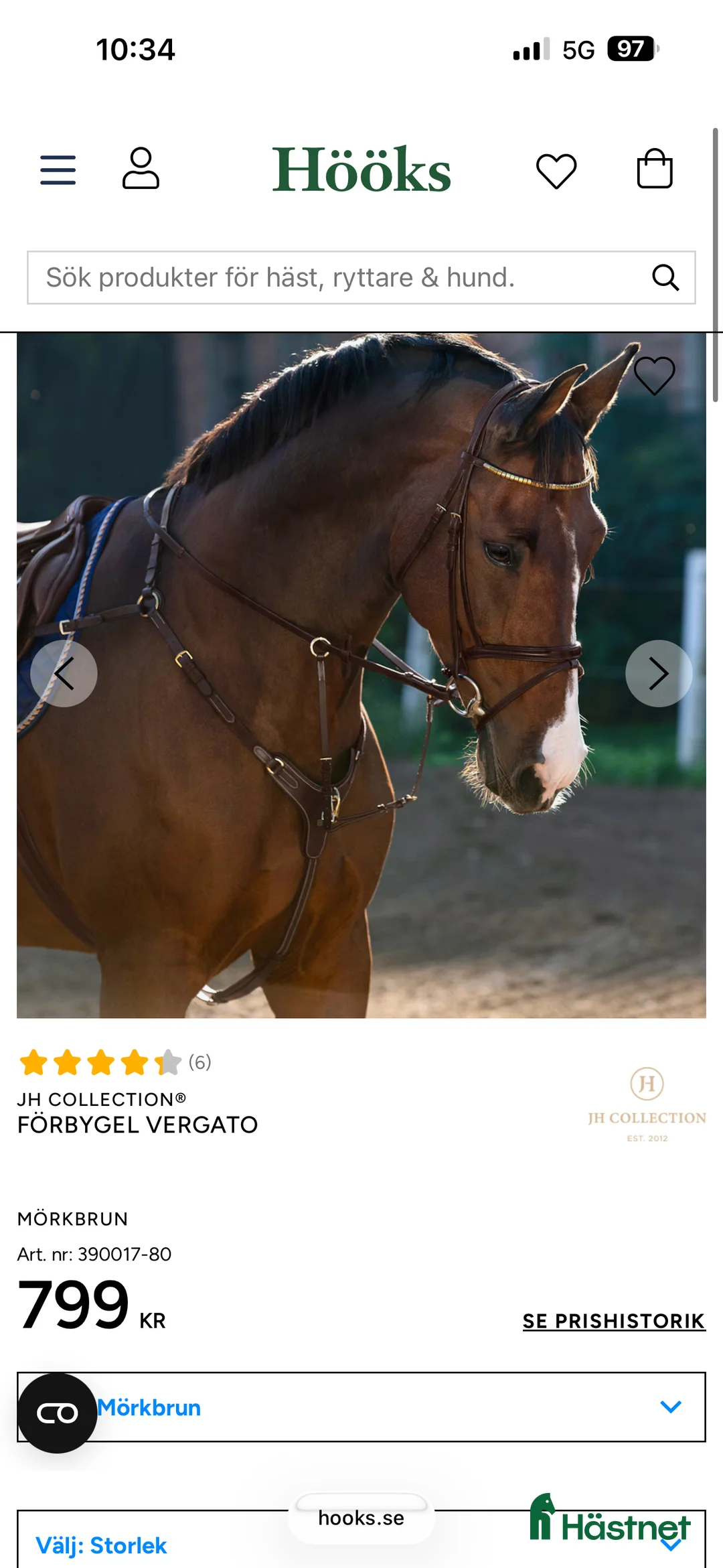This screenshot has width=723, height=1568.
Task: Show the next product image
Action: [659, 674]
